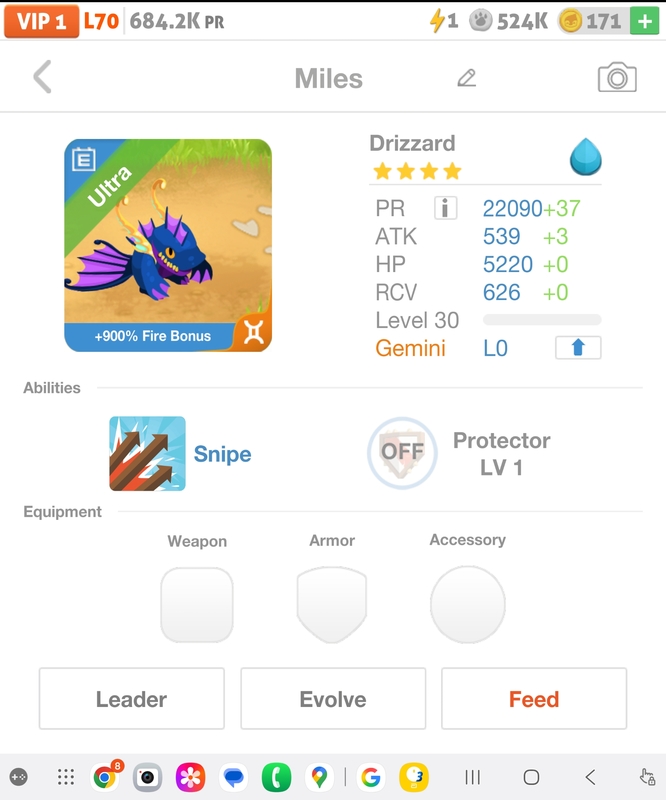Feed this monster

534,699
